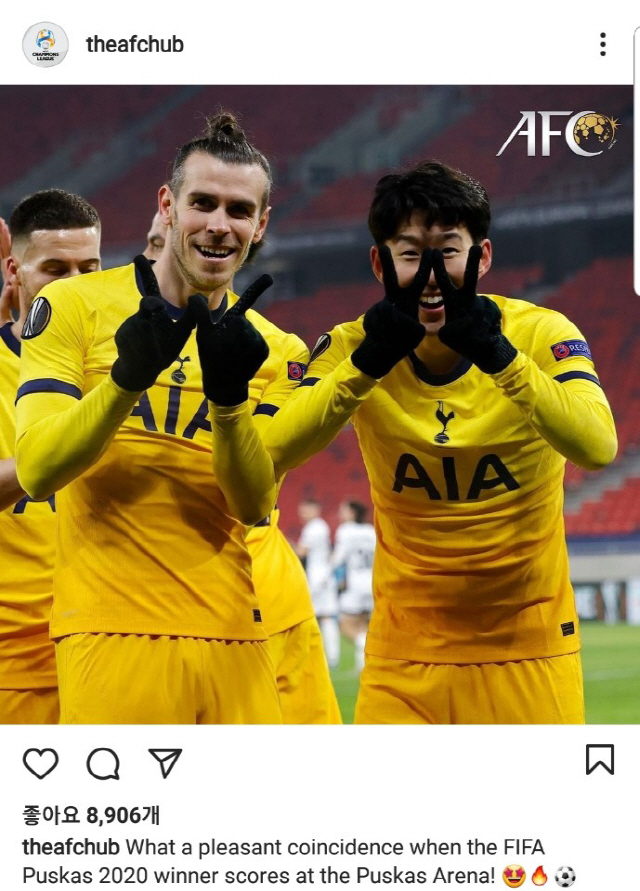This screenshot has width=640, height=891.
Task: Open the post's three-dot overflow menu
Action: point(602,44)
